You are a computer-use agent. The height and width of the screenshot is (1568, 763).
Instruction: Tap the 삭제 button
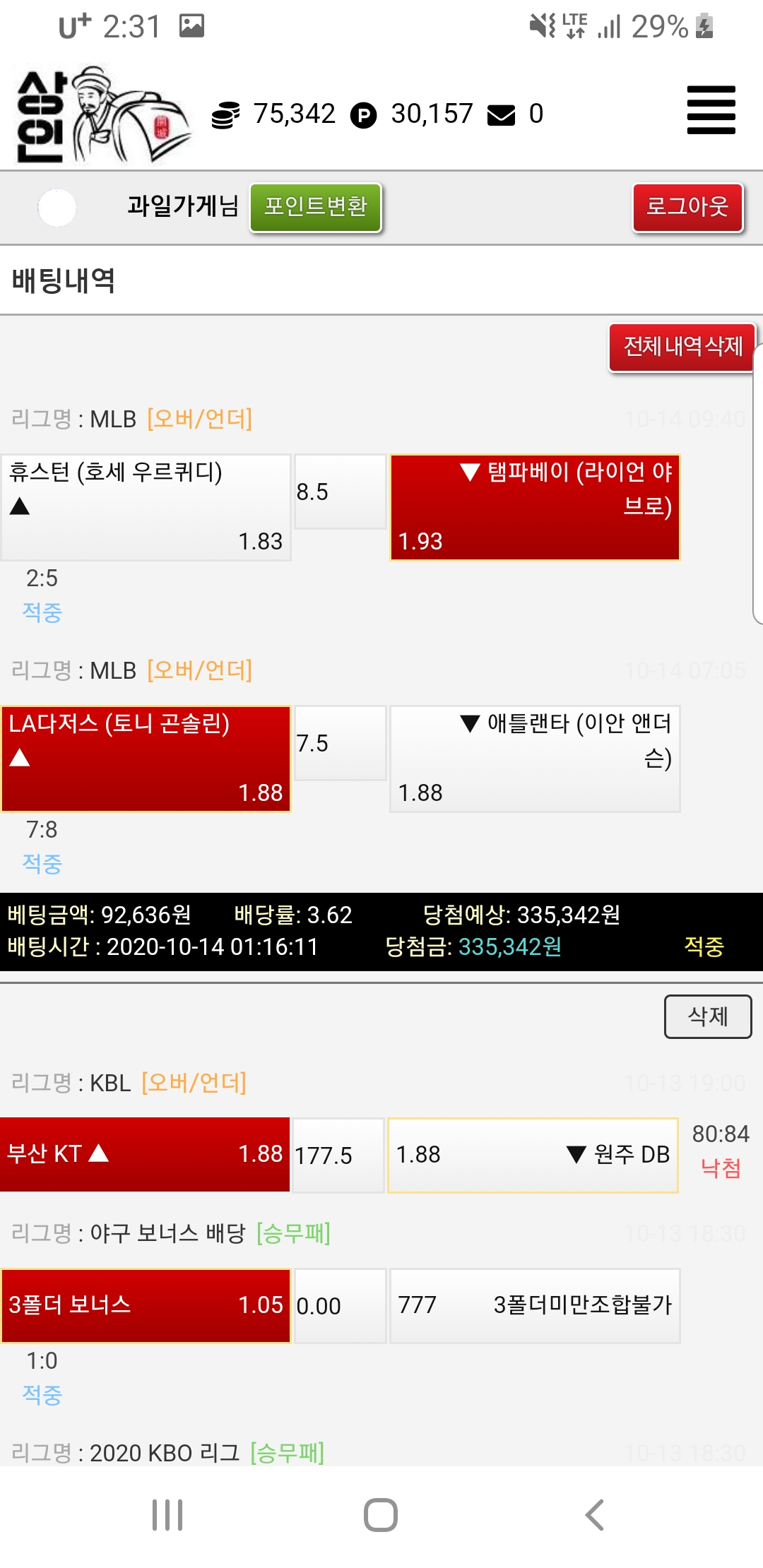pos(707,1016)
